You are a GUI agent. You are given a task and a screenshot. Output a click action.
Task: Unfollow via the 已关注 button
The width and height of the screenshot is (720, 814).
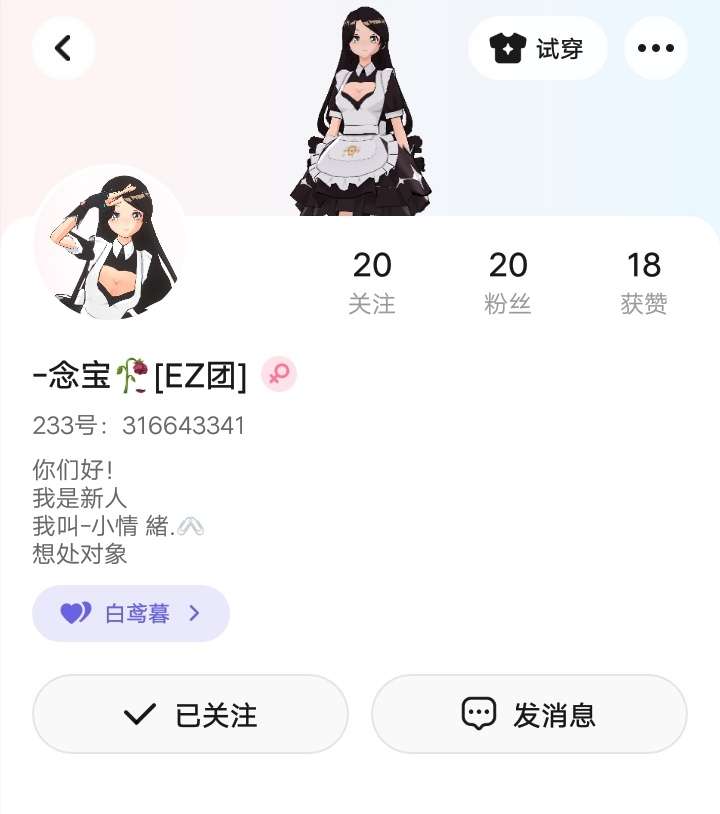point(191,714)
